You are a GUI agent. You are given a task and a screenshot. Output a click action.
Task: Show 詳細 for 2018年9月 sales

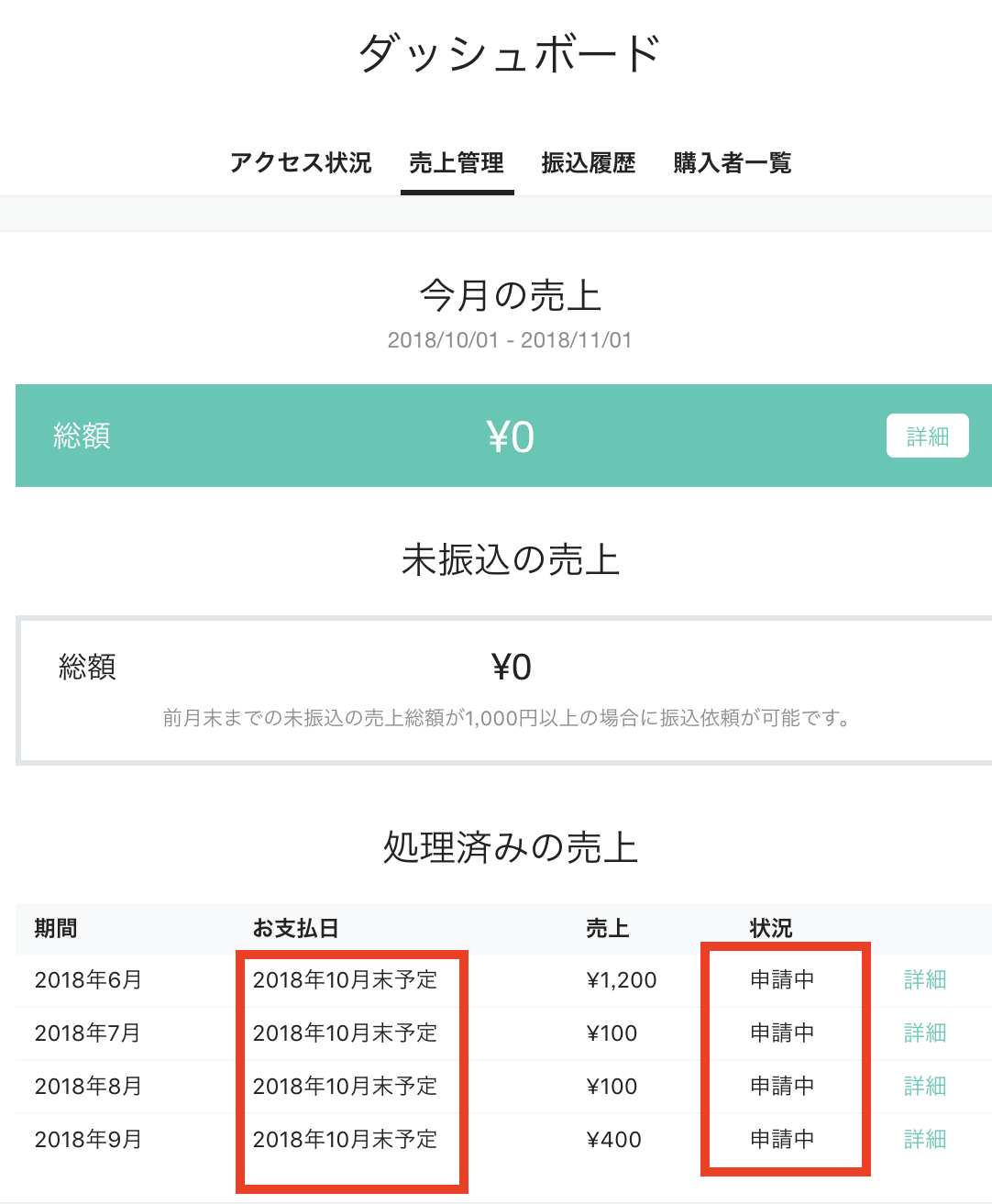[924, 1140]
